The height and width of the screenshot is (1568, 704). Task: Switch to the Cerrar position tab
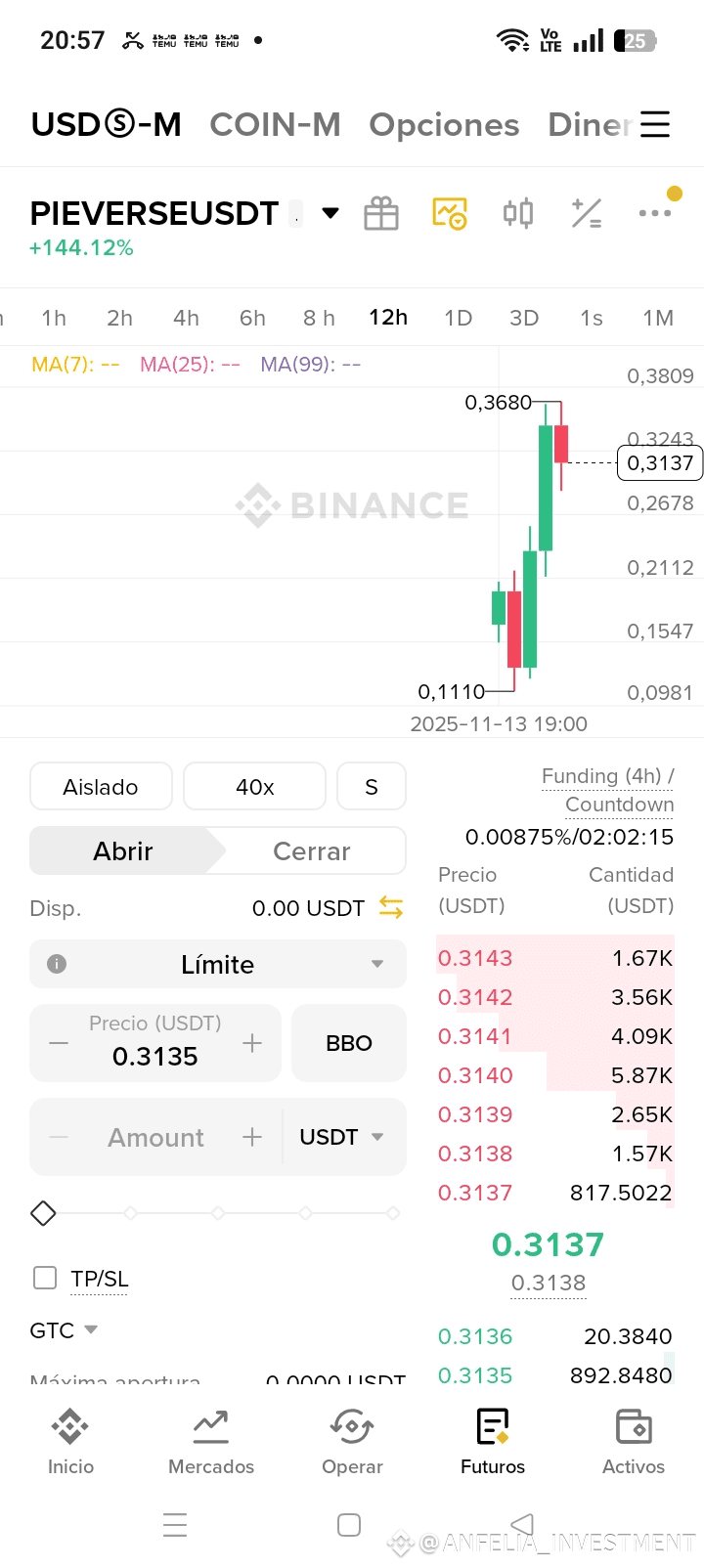(x=311, y=851)
